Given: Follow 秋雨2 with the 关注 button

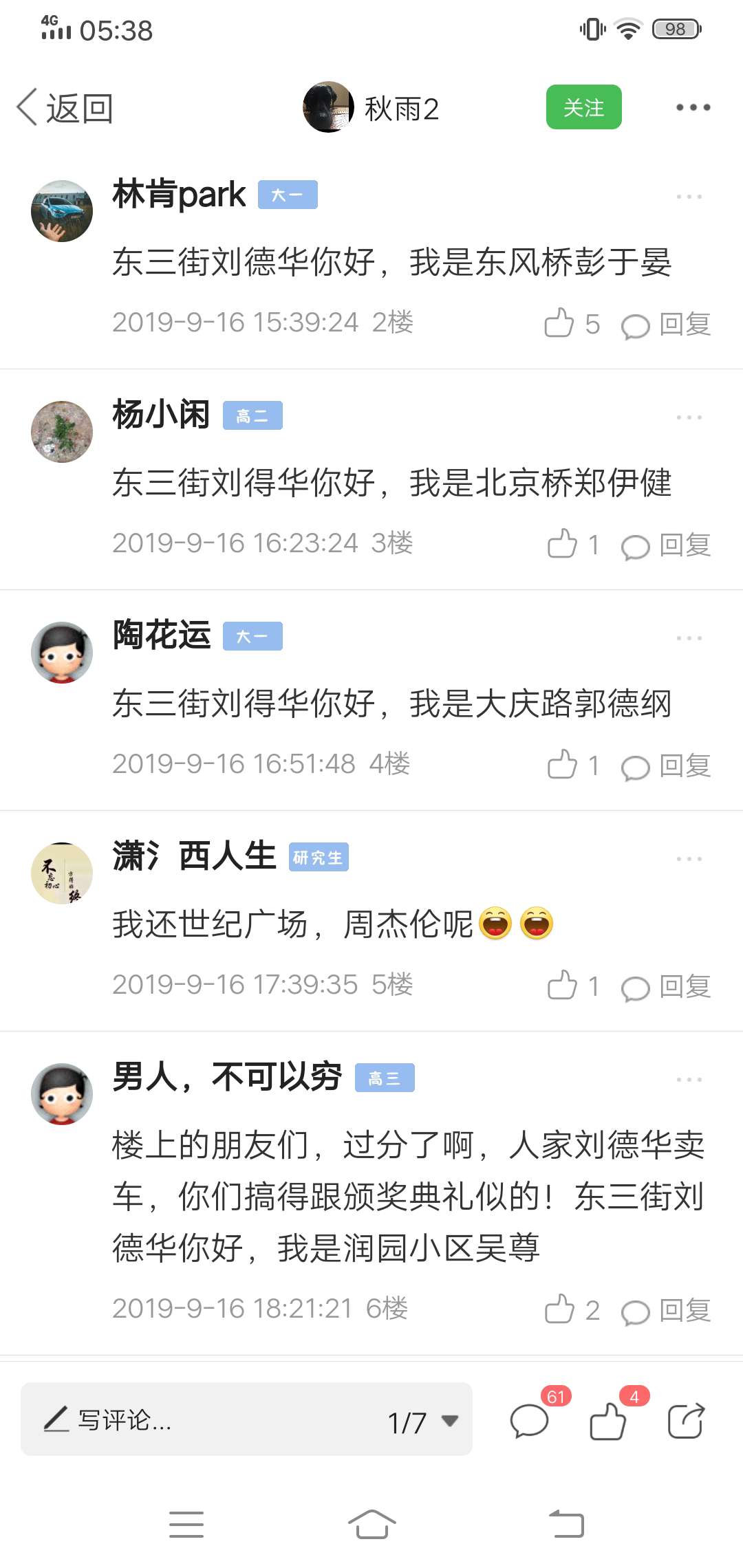Looking at the screenshot, I should 583,107.
